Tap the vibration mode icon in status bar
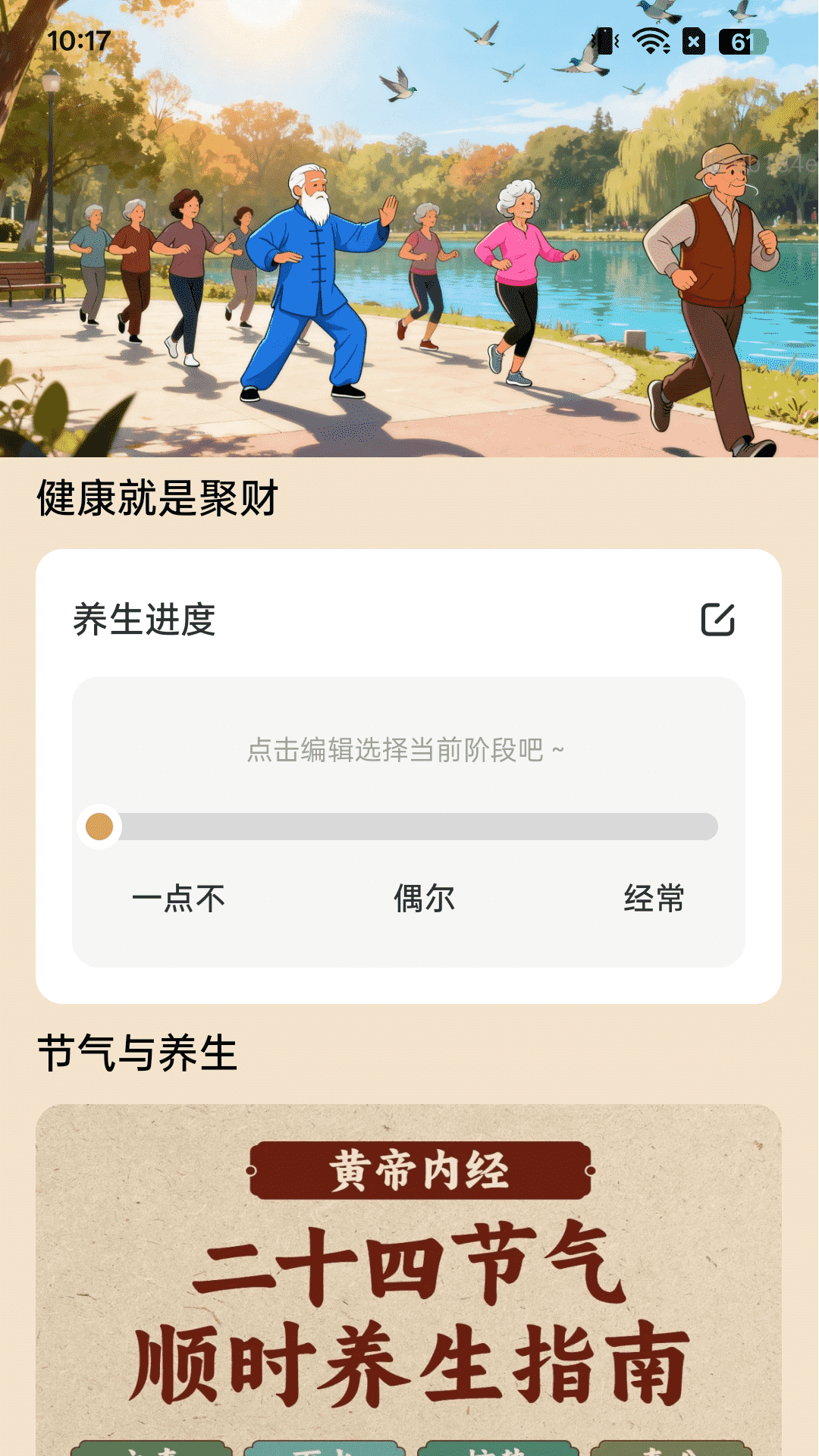Viewport: 819px width, 1456px height. pos(604,40)
